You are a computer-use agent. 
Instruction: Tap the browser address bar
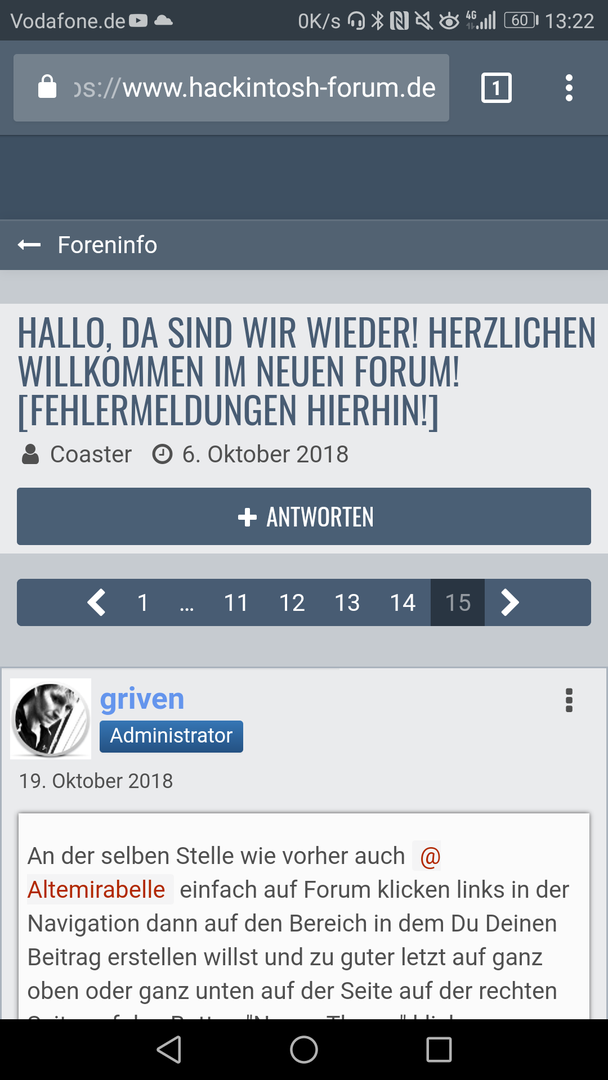(255, 88)
